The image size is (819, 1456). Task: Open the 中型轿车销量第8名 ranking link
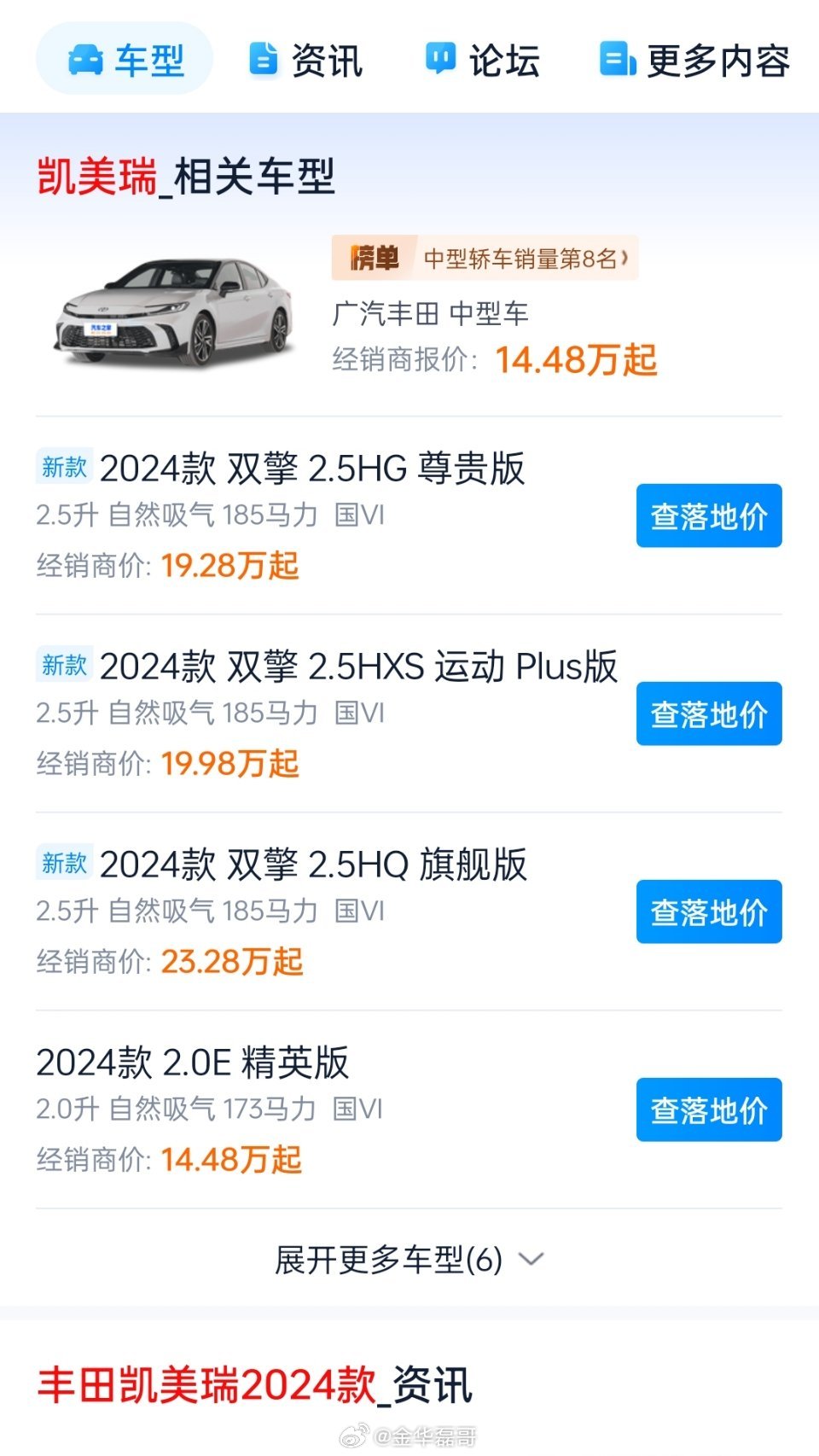tap(485, 258)
